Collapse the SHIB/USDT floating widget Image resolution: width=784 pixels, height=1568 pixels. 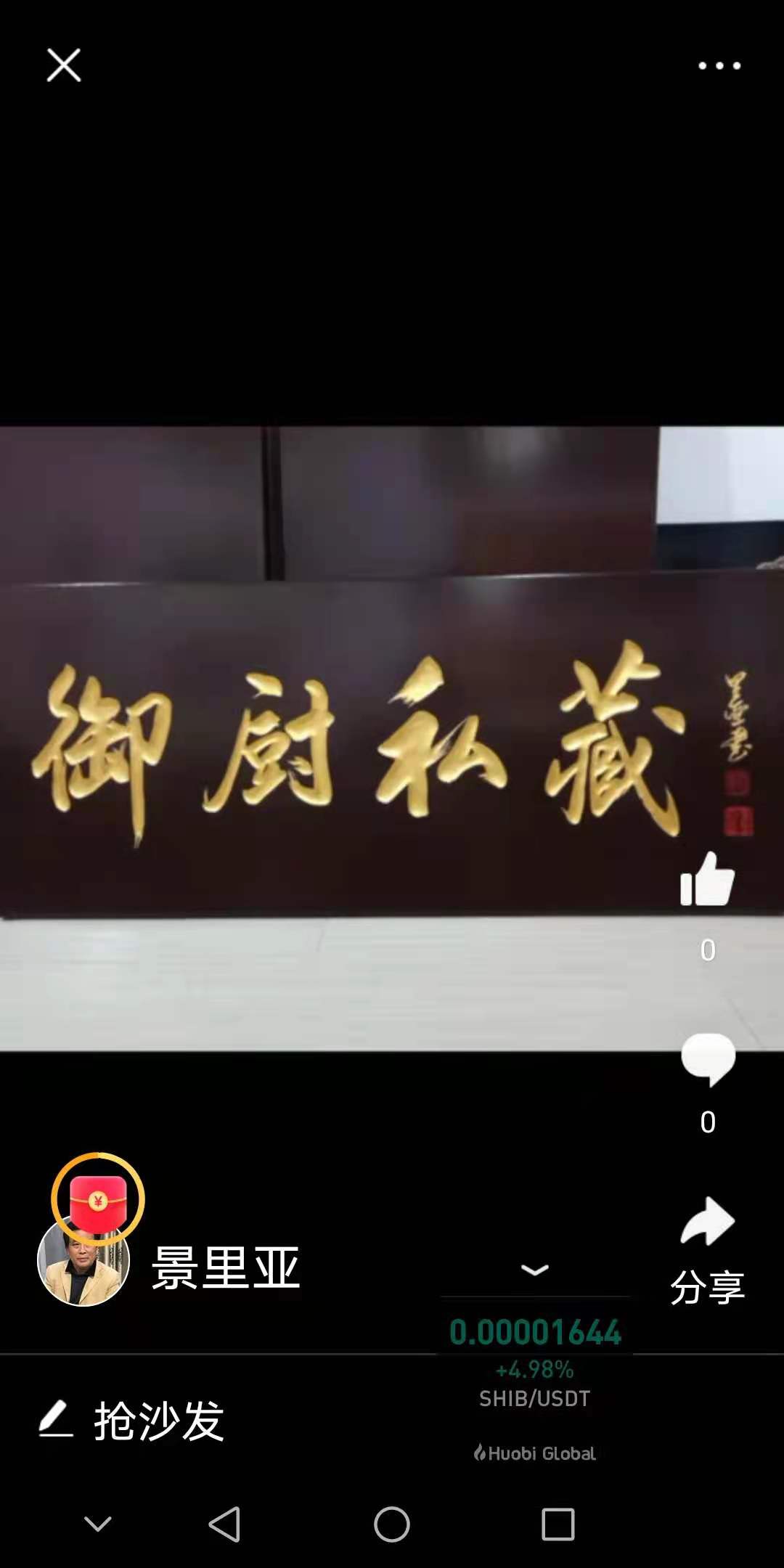click(x=535, y=1270)
